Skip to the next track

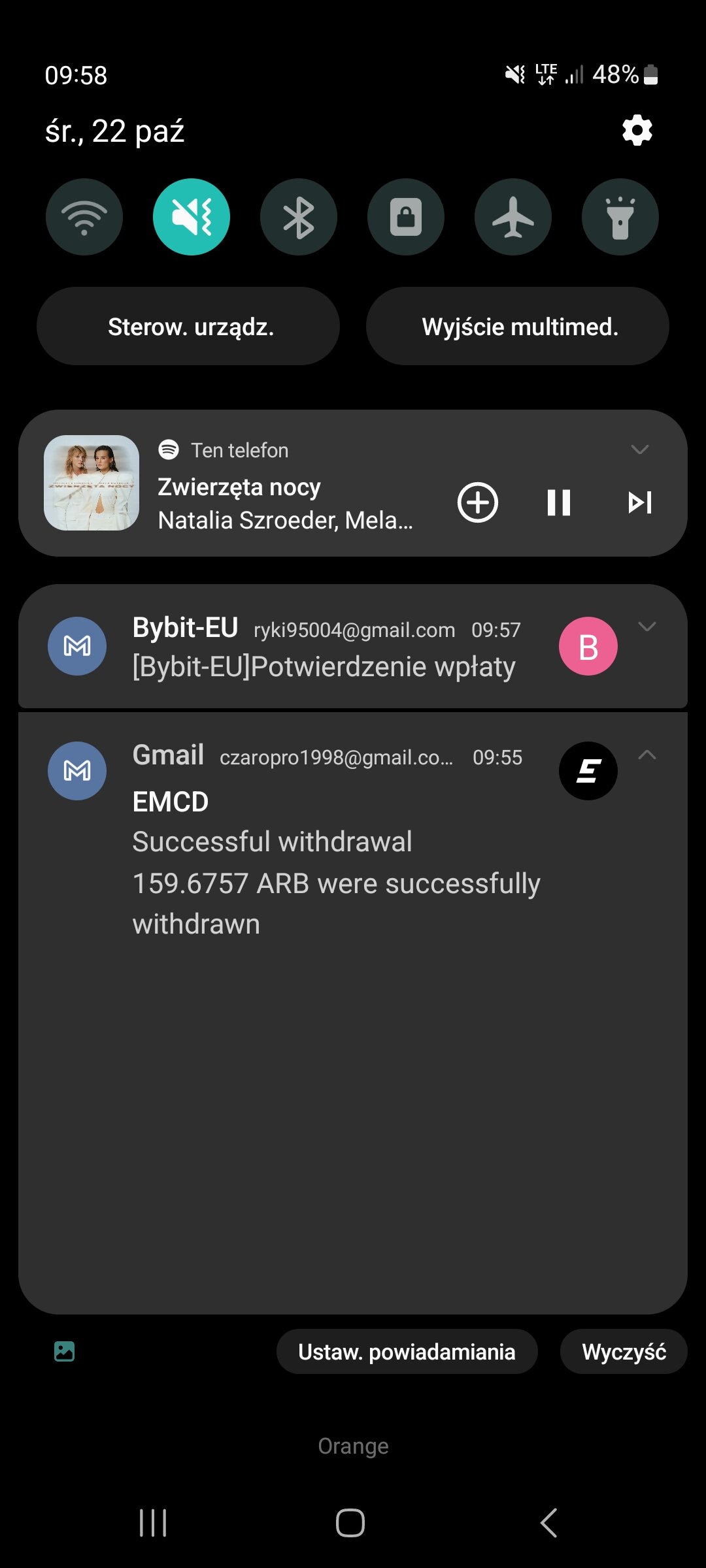[640, 502]
